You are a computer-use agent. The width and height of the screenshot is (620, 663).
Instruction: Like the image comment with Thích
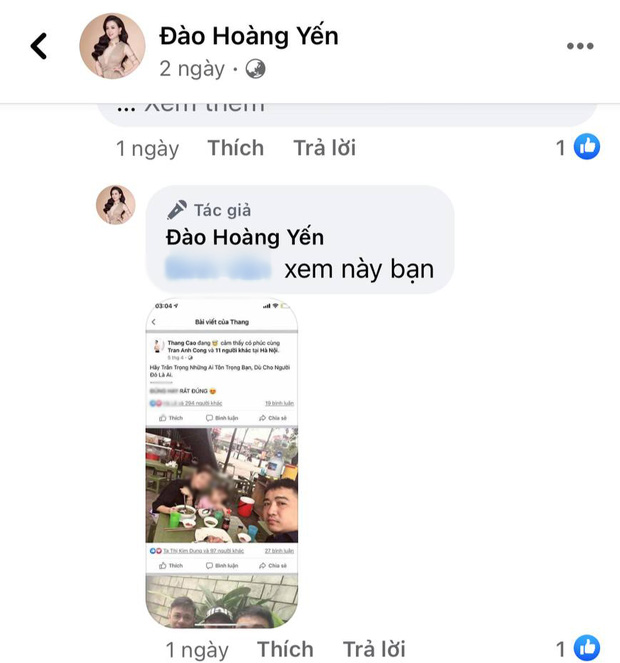click(285, 649)
